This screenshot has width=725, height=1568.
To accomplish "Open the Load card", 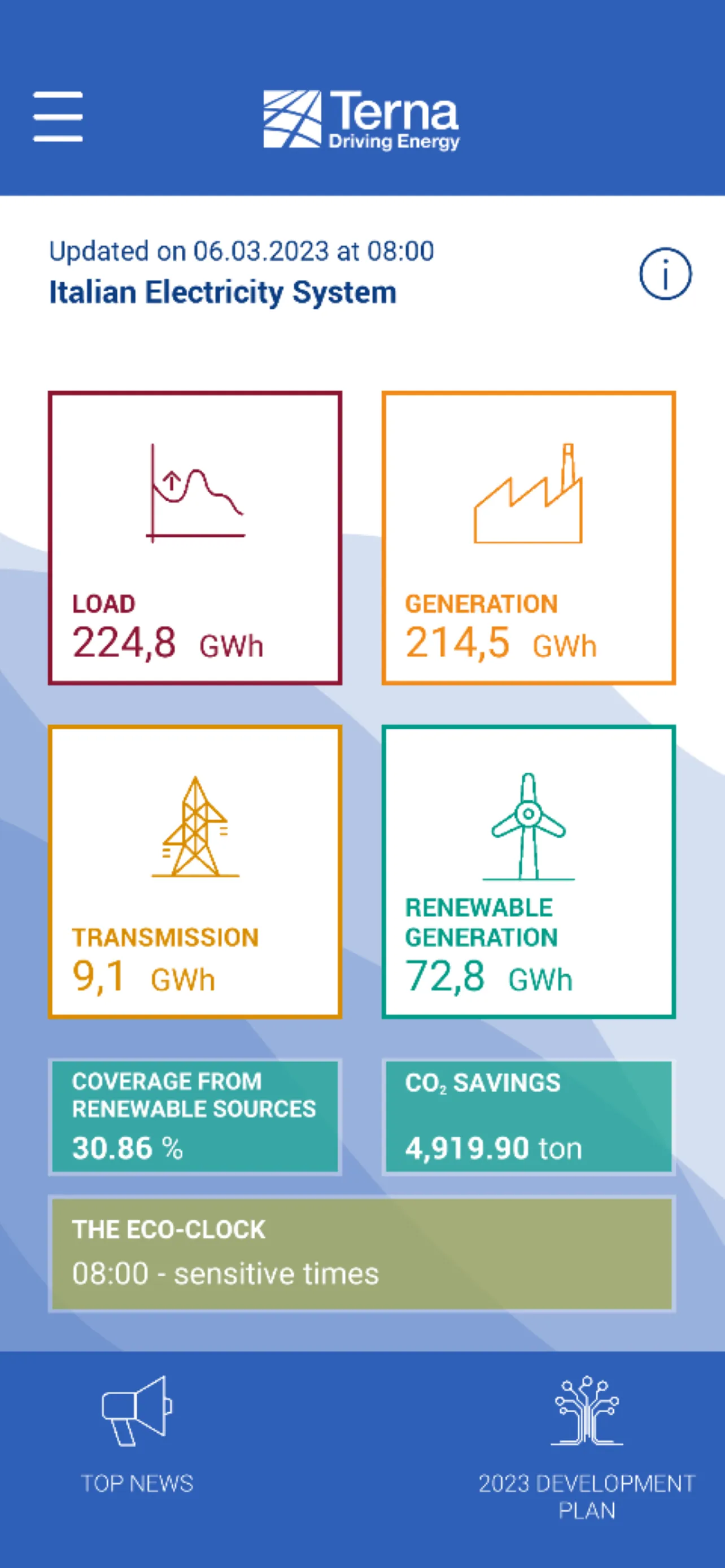I will coord(195,538).
